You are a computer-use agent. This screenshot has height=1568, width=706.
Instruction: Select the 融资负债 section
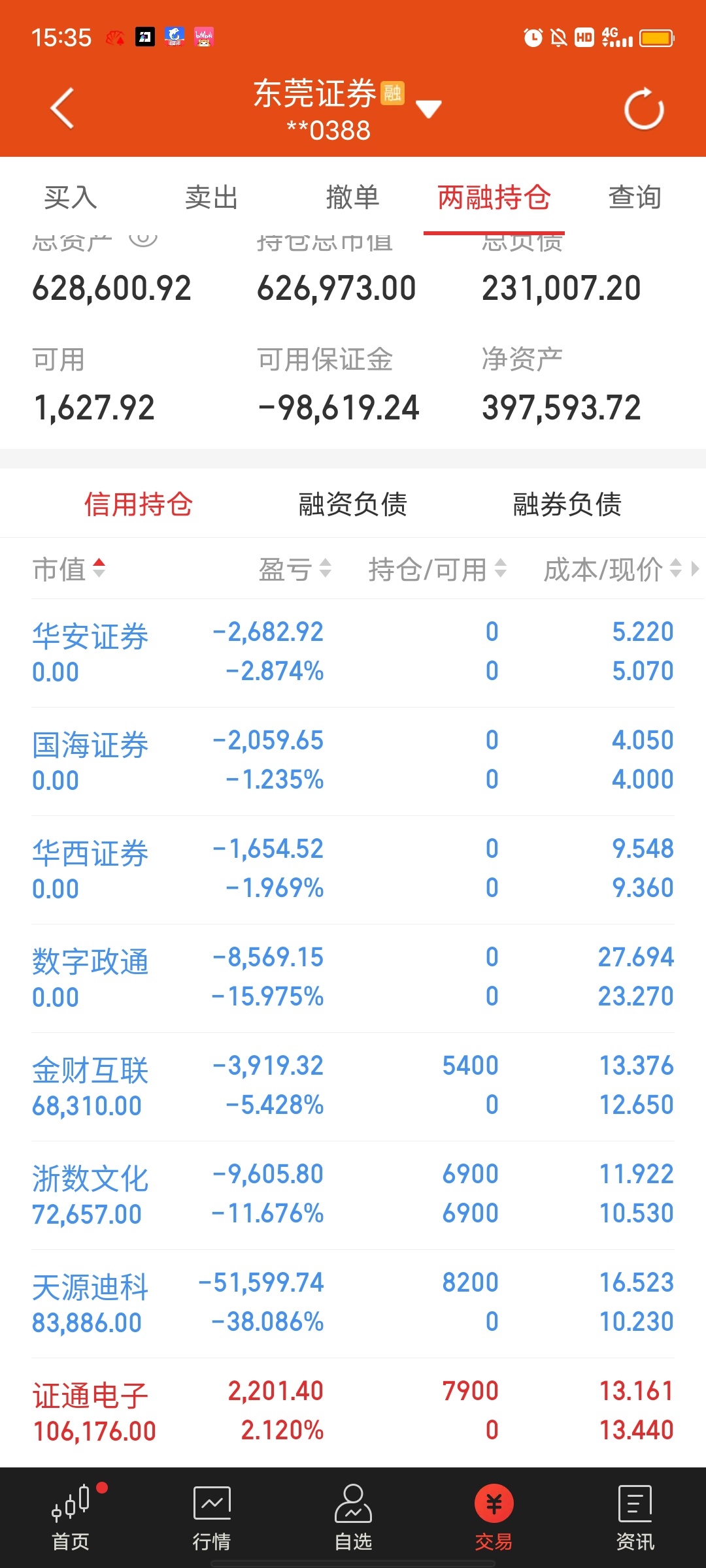(x=353, y=504)
